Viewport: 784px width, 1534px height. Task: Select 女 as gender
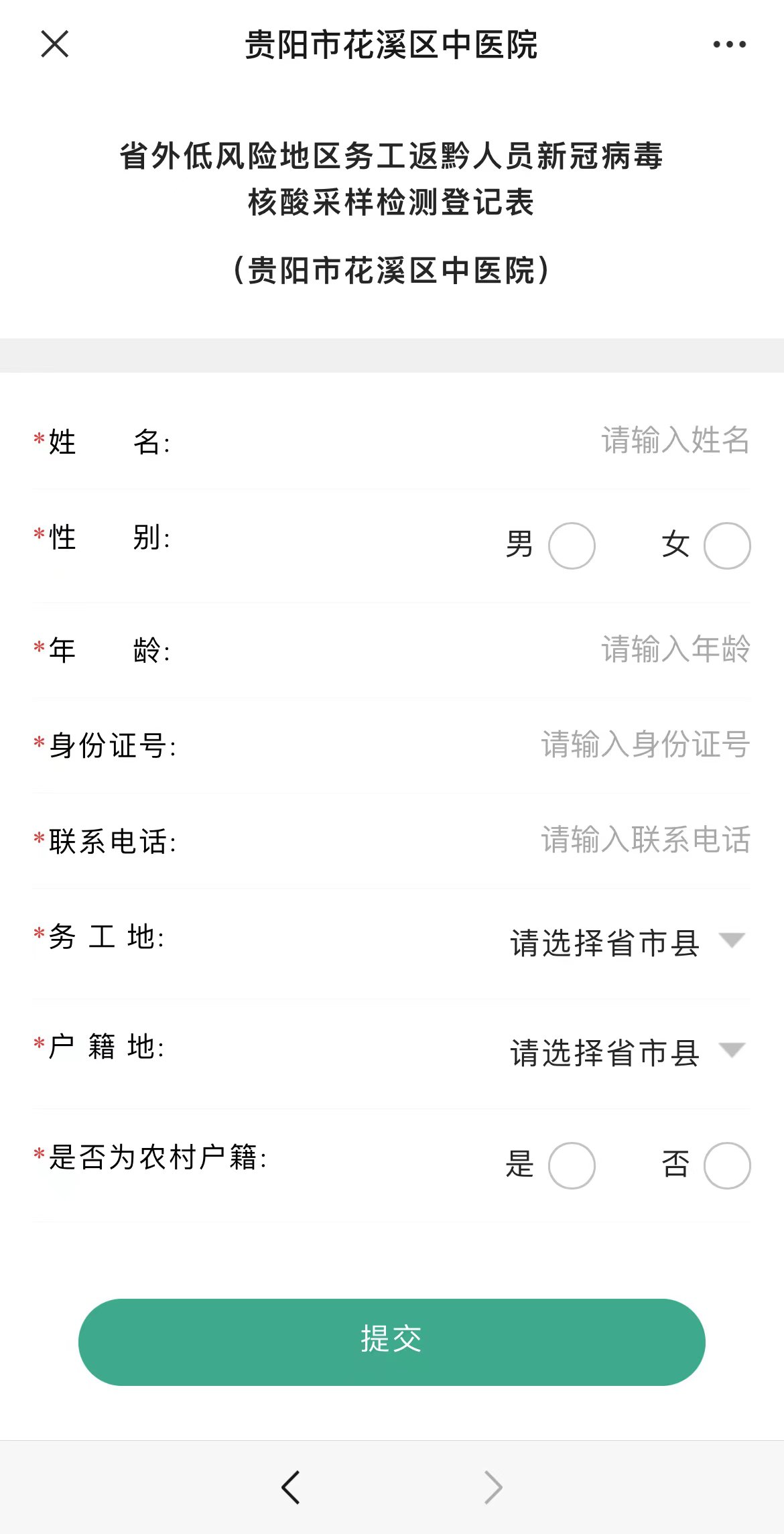click(x=726, y=546)
